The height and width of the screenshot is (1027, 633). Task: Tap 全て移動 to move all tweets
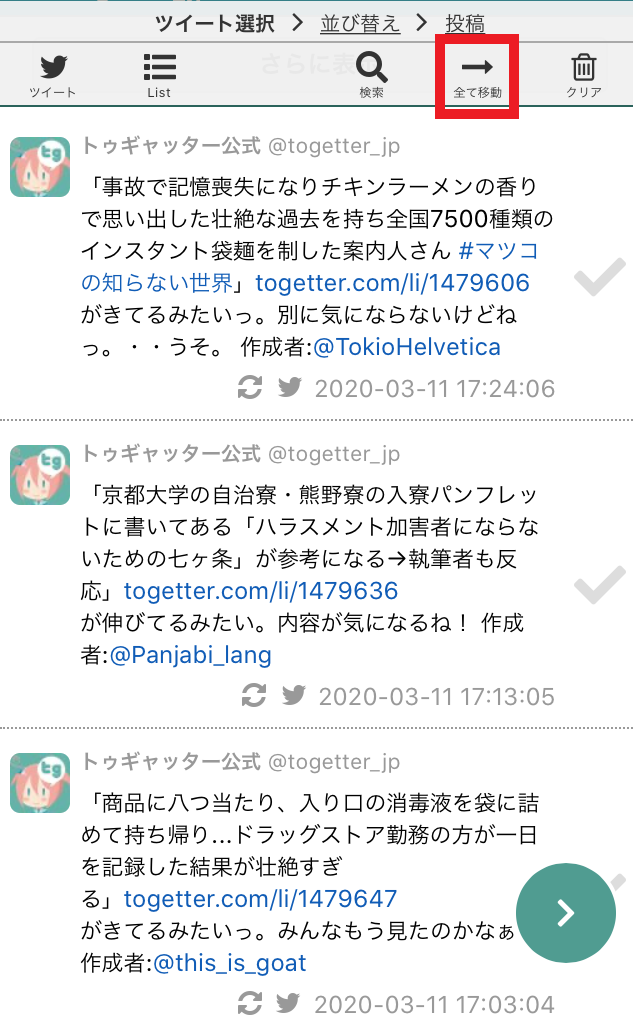(x=477, y=76)
